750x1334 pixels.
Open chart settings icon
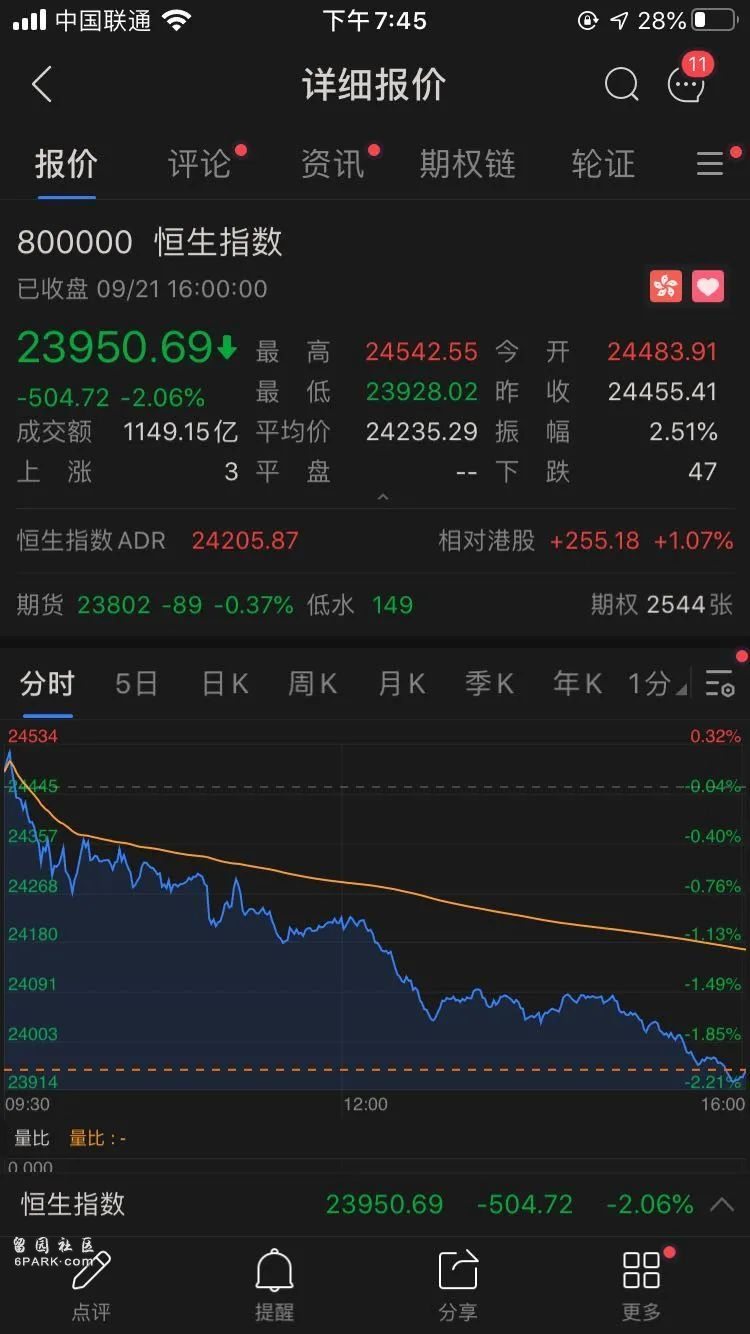[720, 684]
